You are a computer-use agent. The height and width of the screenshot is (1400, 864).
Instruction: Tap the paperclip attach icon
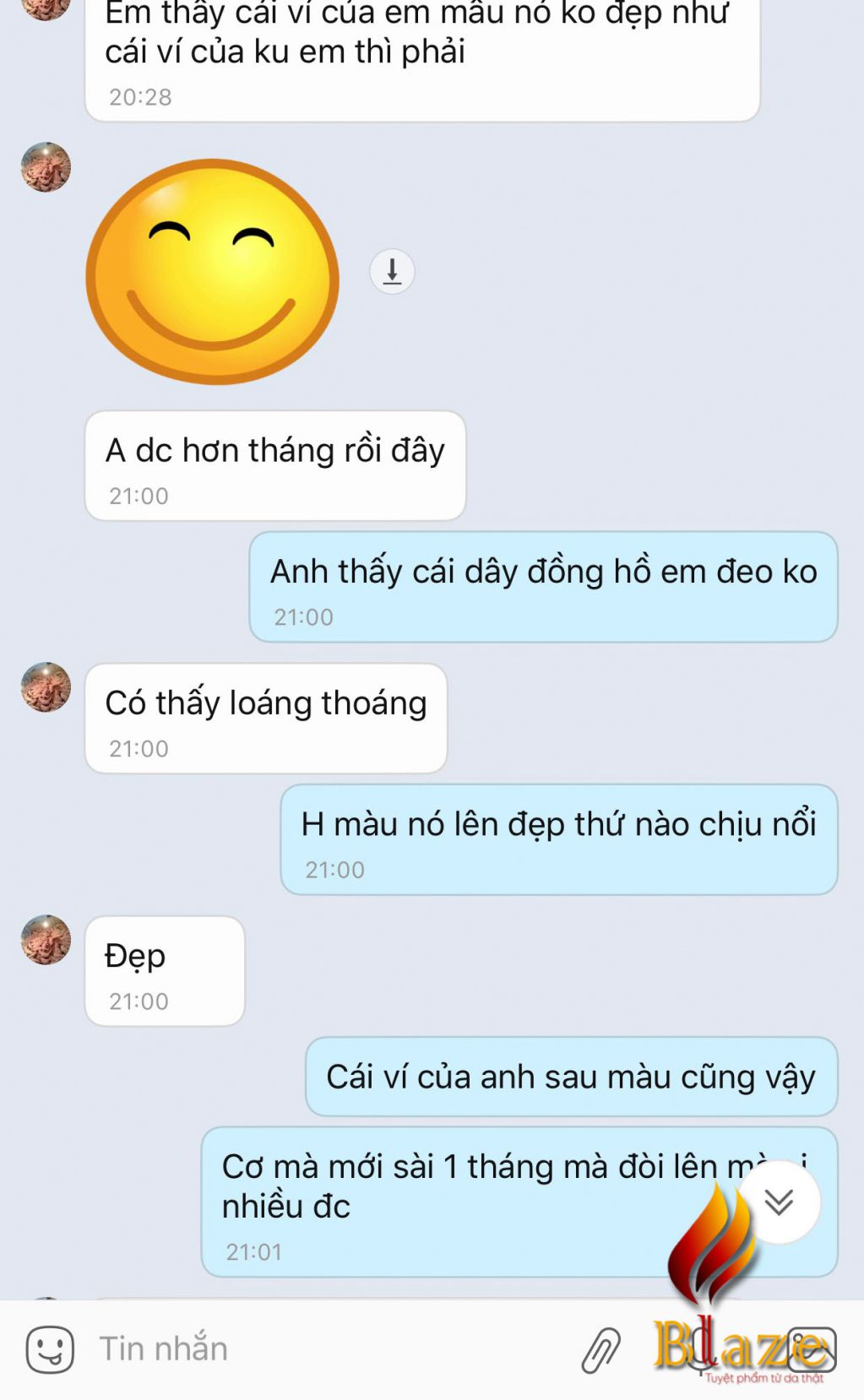[600, 1349]
